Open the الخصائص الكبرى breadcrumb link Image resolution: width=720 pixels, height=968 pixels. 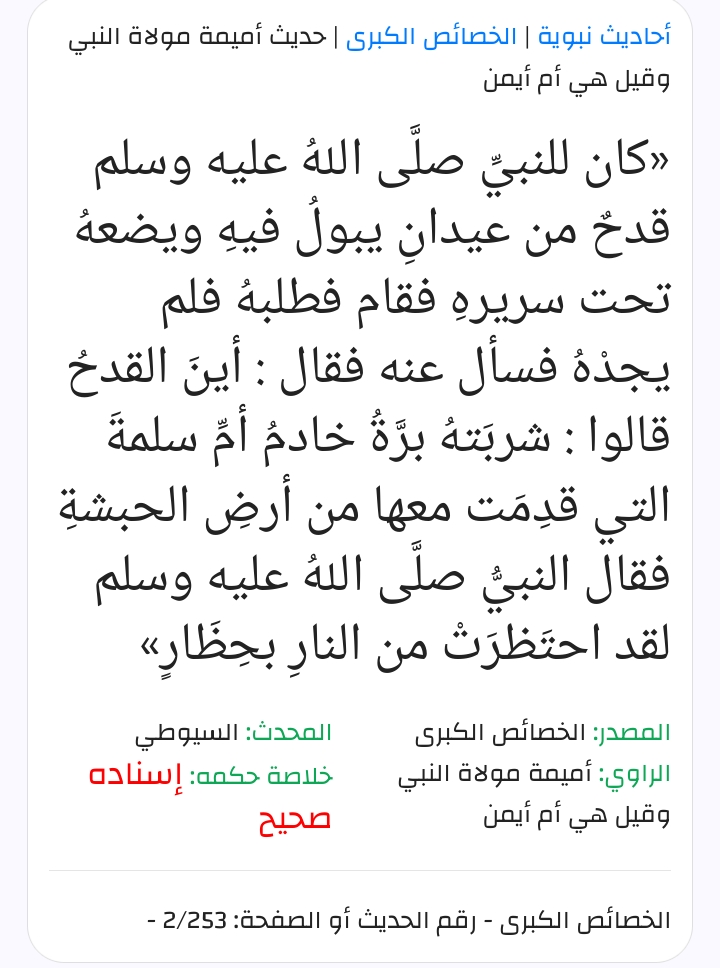coord(431,36)
